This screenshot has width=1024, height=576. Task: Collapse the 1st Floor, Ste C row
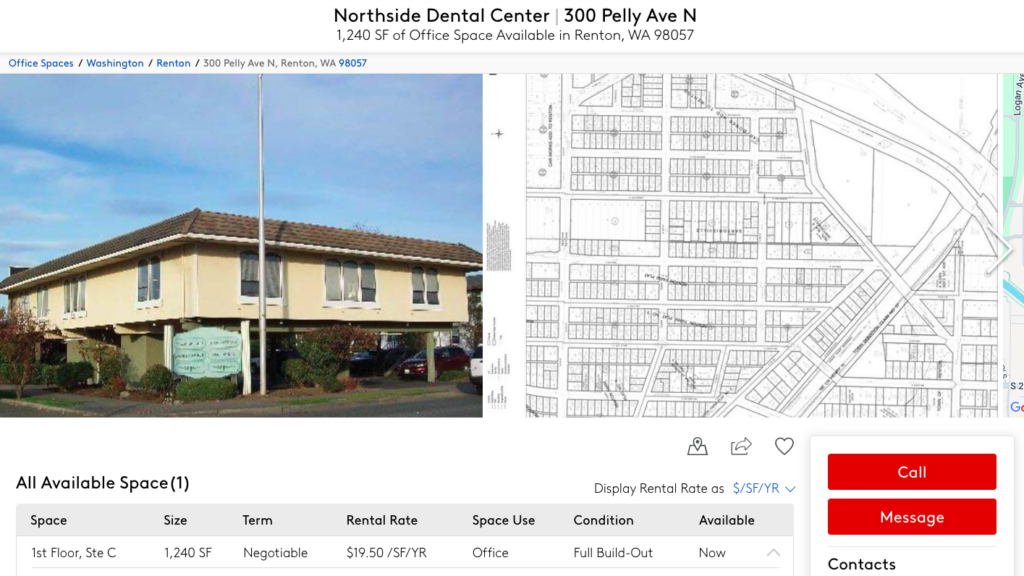point(773,552)
